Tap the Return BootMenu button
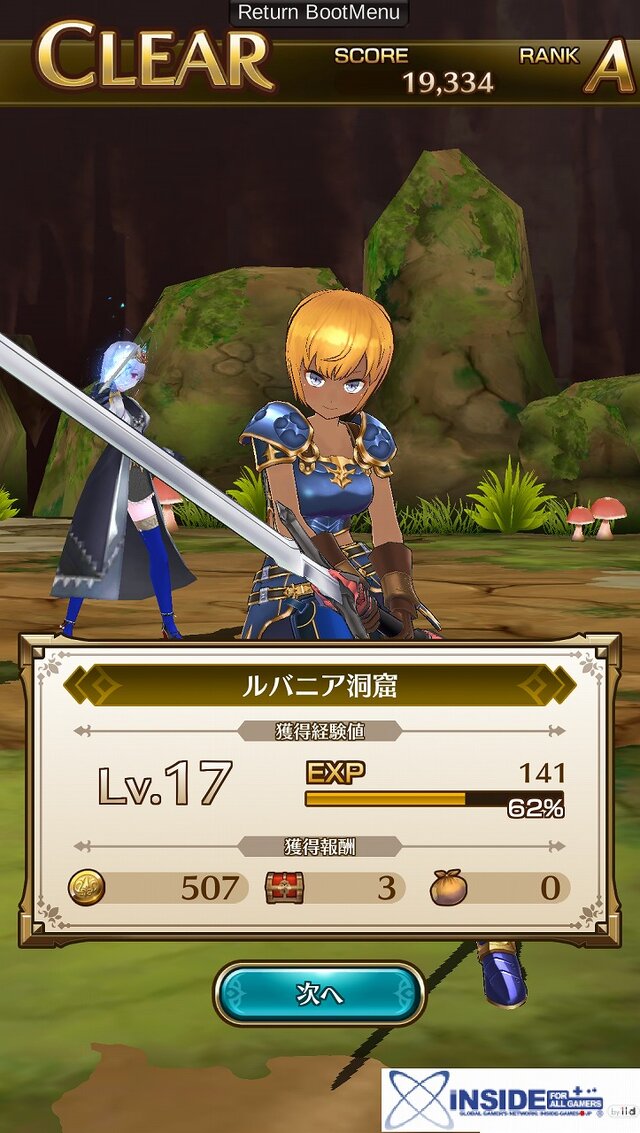This screenshot has height=1133, width=640. point(319,13)
